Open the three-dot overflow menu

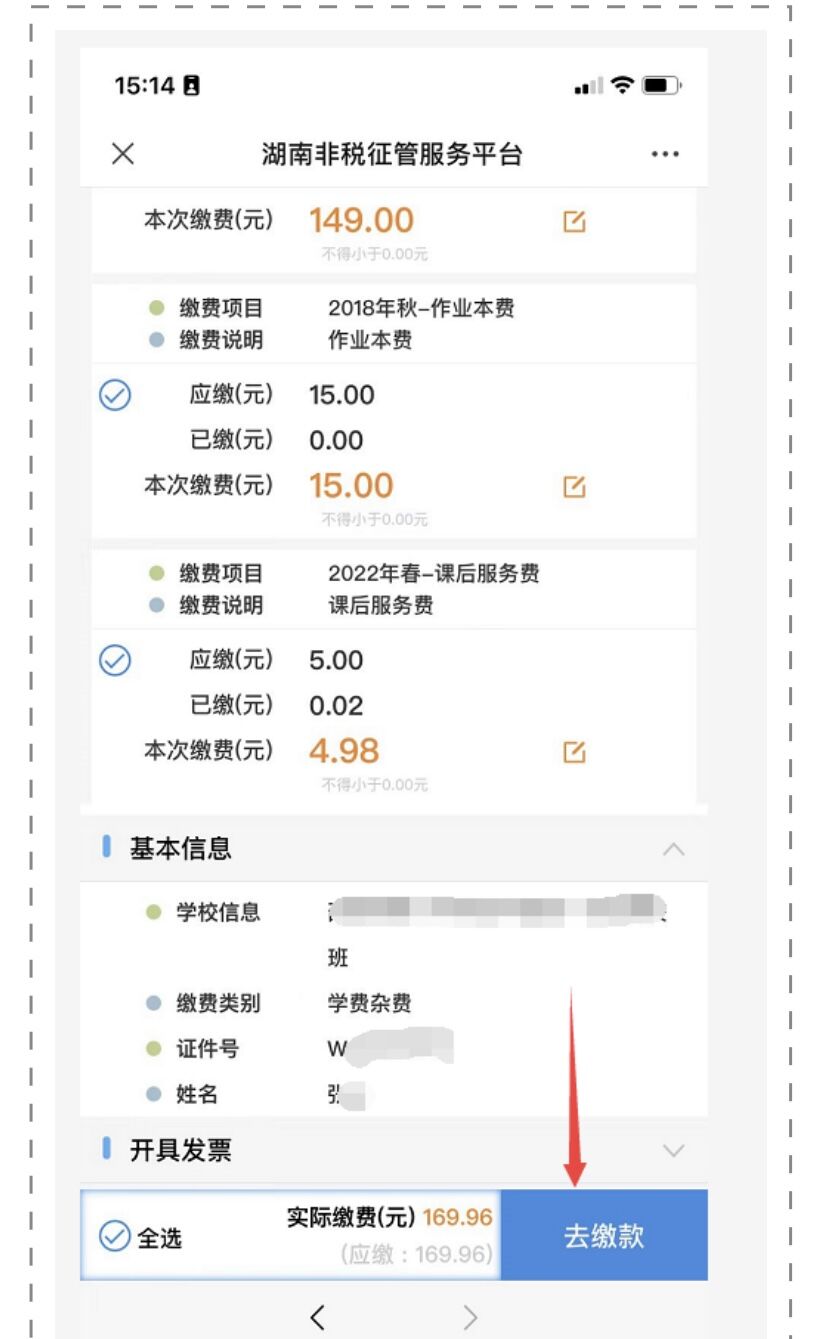click(664, 154)
